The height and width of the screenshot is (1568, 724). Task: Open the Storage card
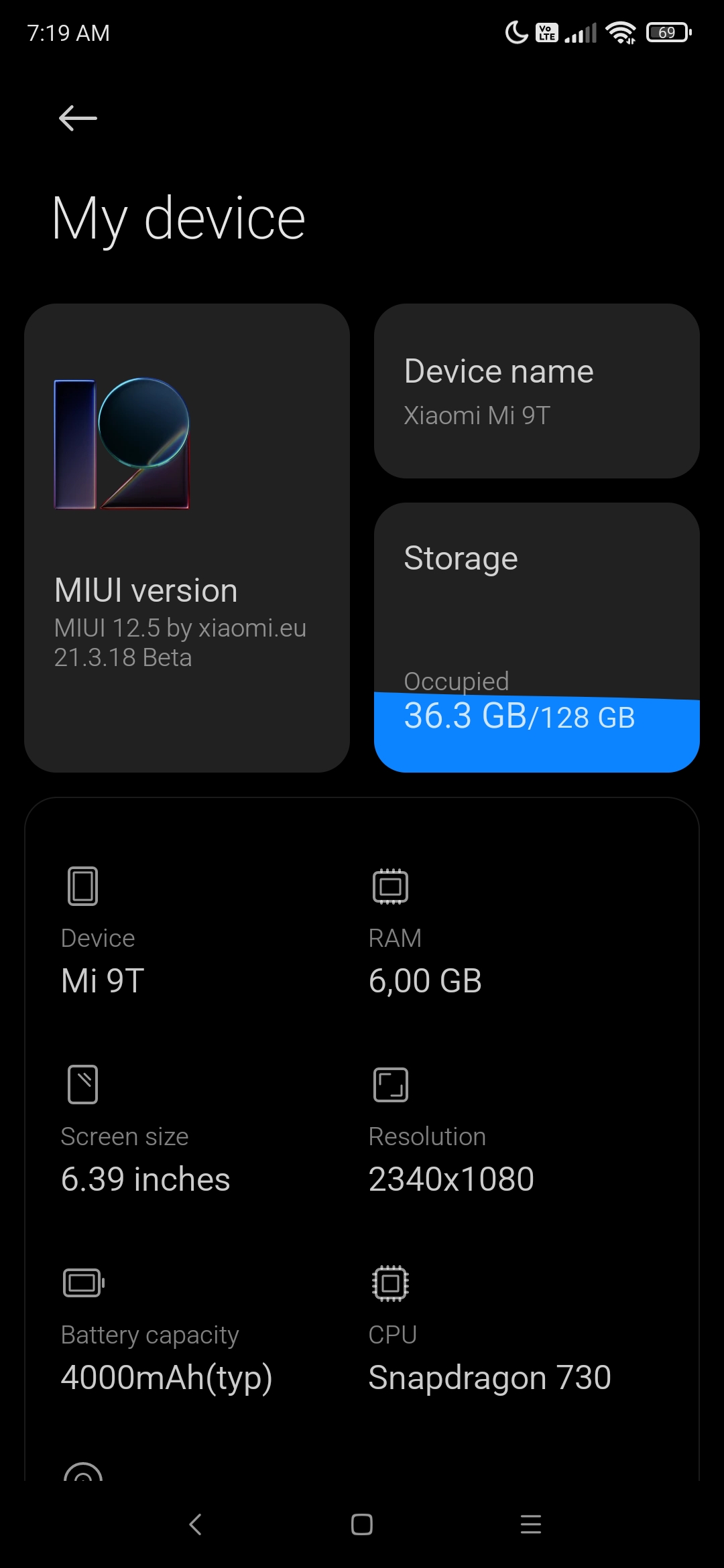[537, 637]
